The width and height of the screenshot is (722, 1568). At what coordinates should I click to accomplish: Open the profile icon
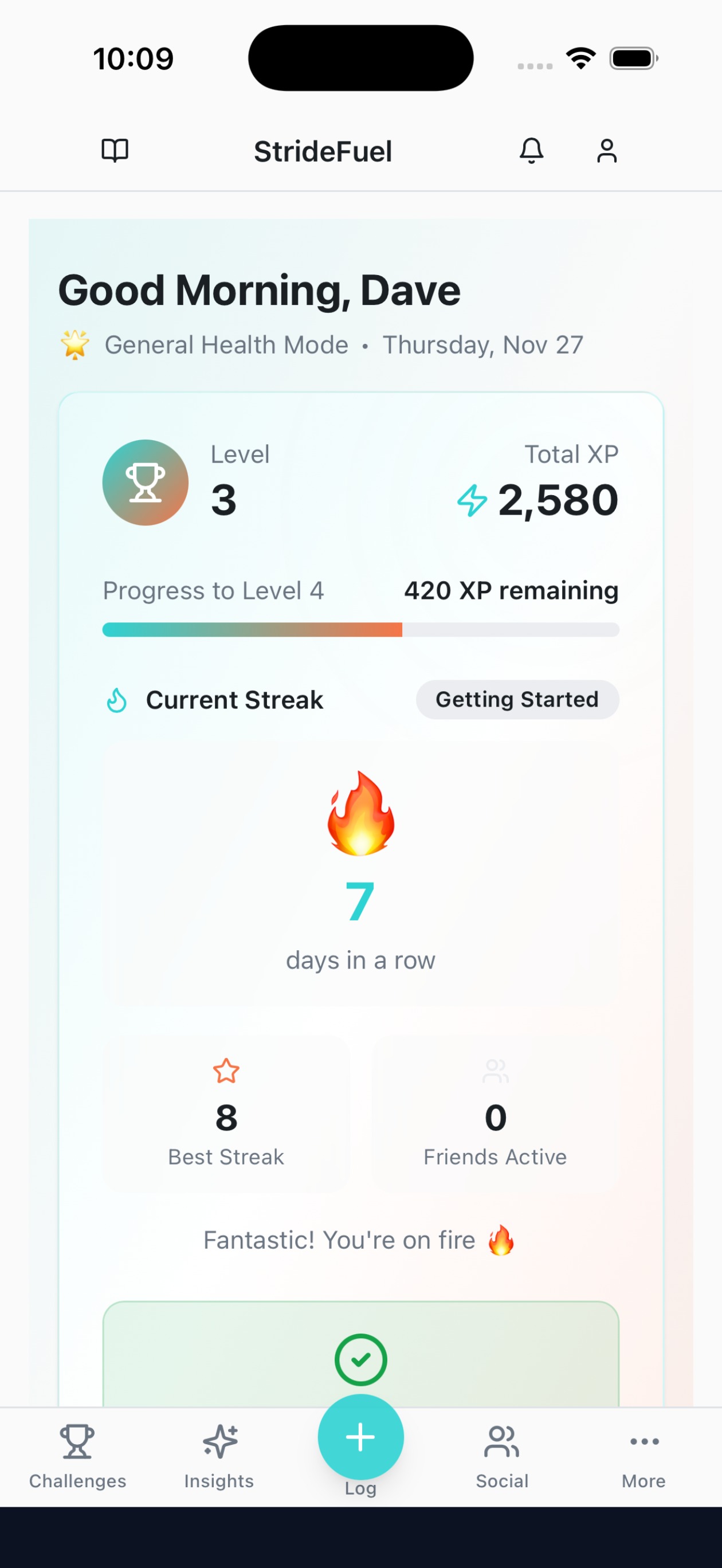coord(606,151)
